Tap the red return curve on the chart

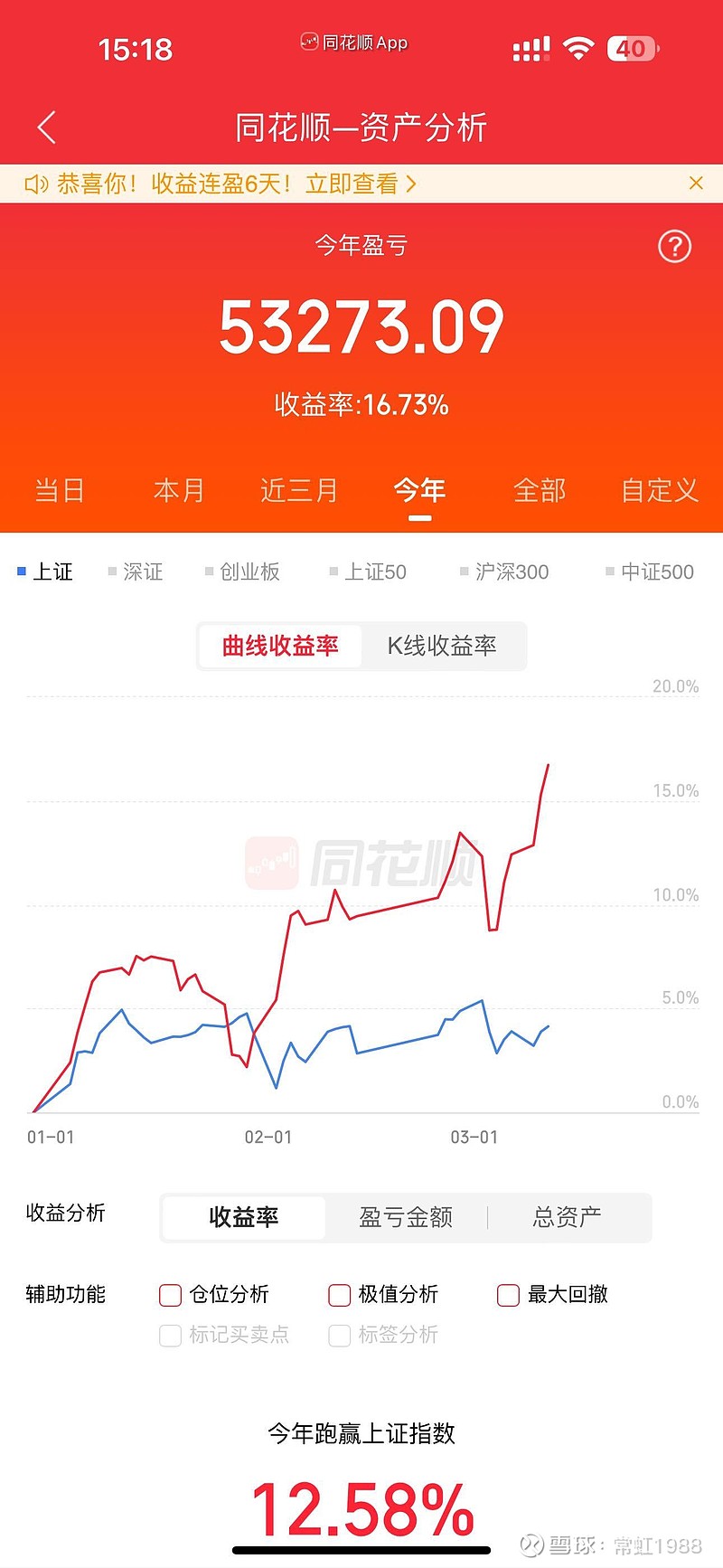pyautogui.click(x=407, y=904)
